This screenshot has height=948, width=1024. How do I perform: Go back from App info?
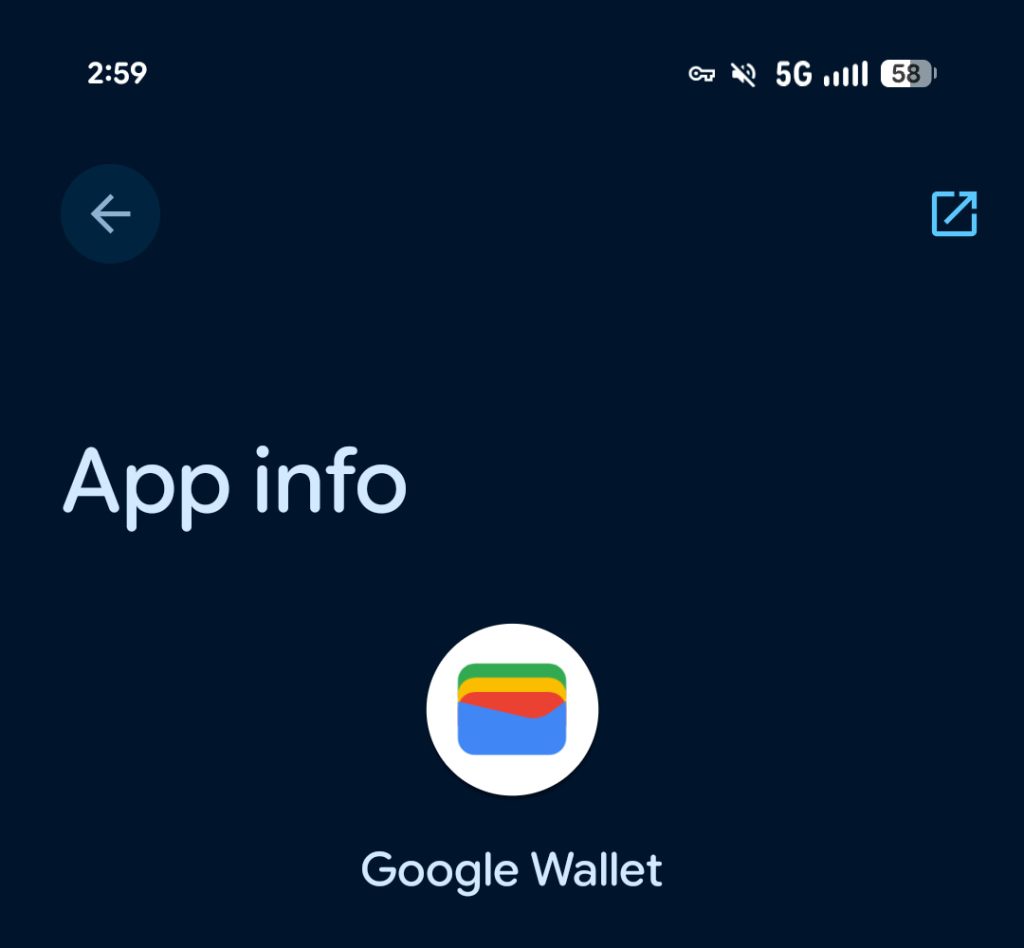point(110,214)
